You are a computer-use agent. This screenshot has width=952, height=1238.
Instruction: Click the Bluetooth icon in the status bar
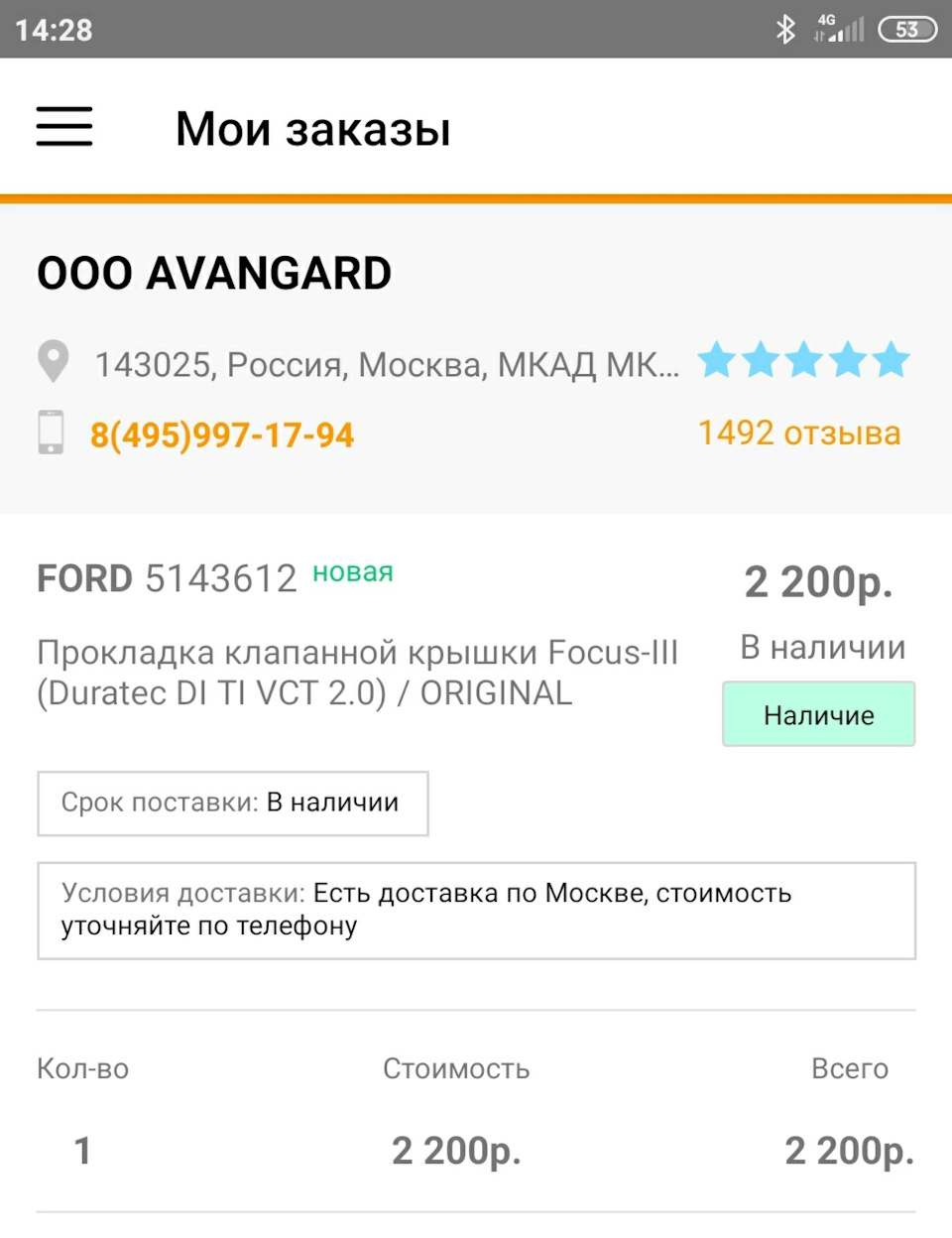point(786,29)
